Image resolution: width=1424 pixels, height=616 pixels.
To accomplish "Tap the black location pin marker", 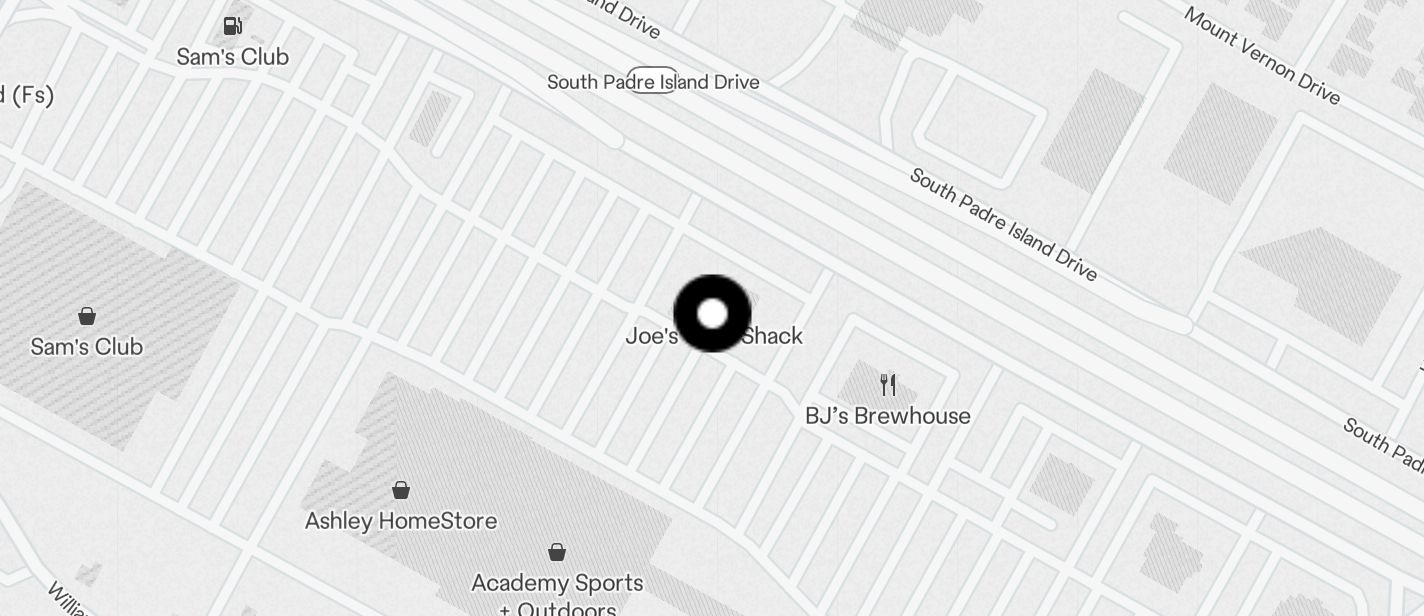I will click(x=712, y=314).
